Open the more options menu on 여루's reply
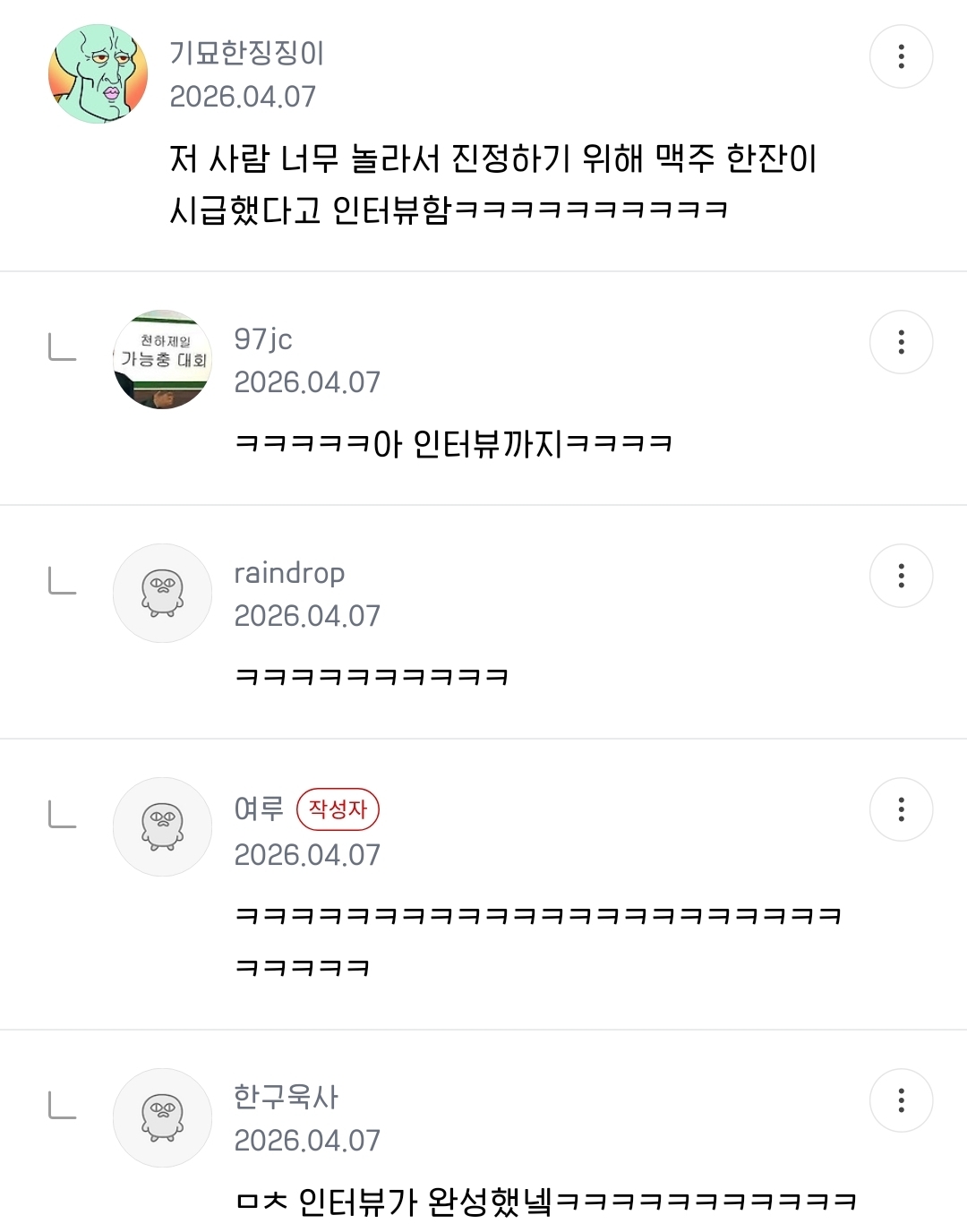967x1232 pixels. 901,809
